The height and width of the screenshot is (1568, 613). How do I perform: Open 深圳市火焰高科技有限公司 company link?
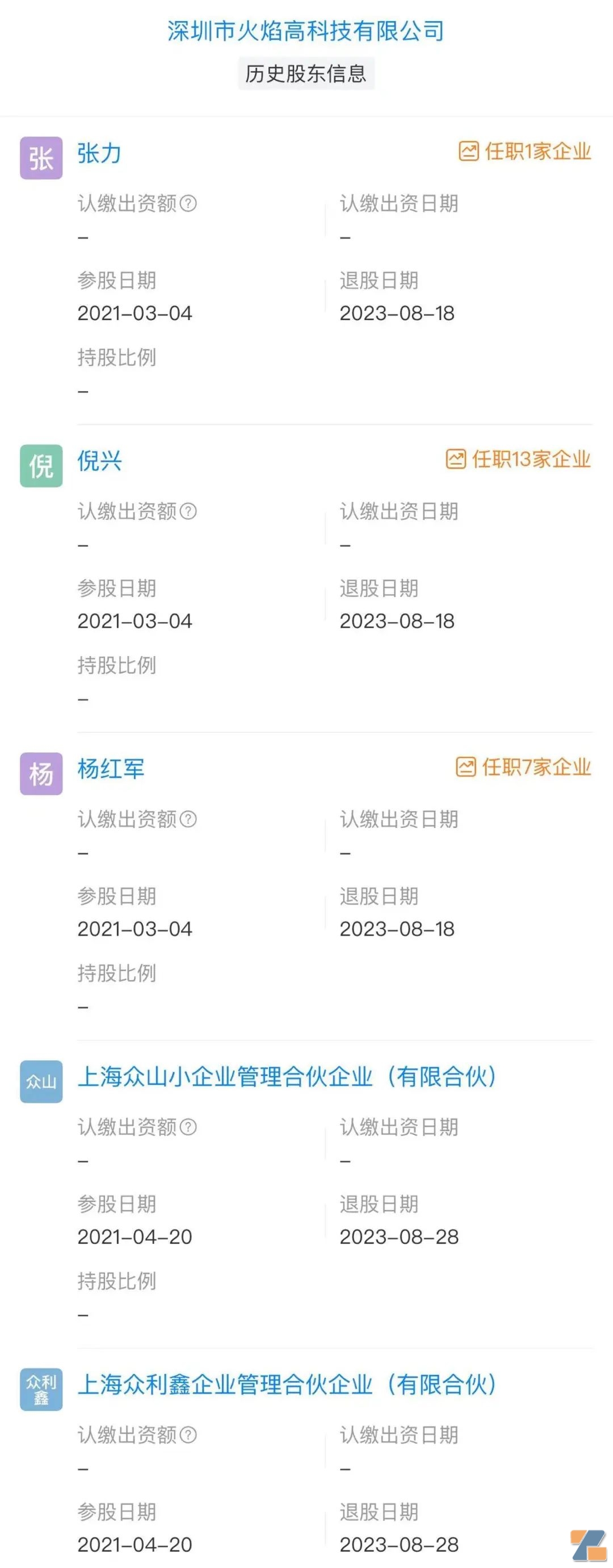[305, 31]
